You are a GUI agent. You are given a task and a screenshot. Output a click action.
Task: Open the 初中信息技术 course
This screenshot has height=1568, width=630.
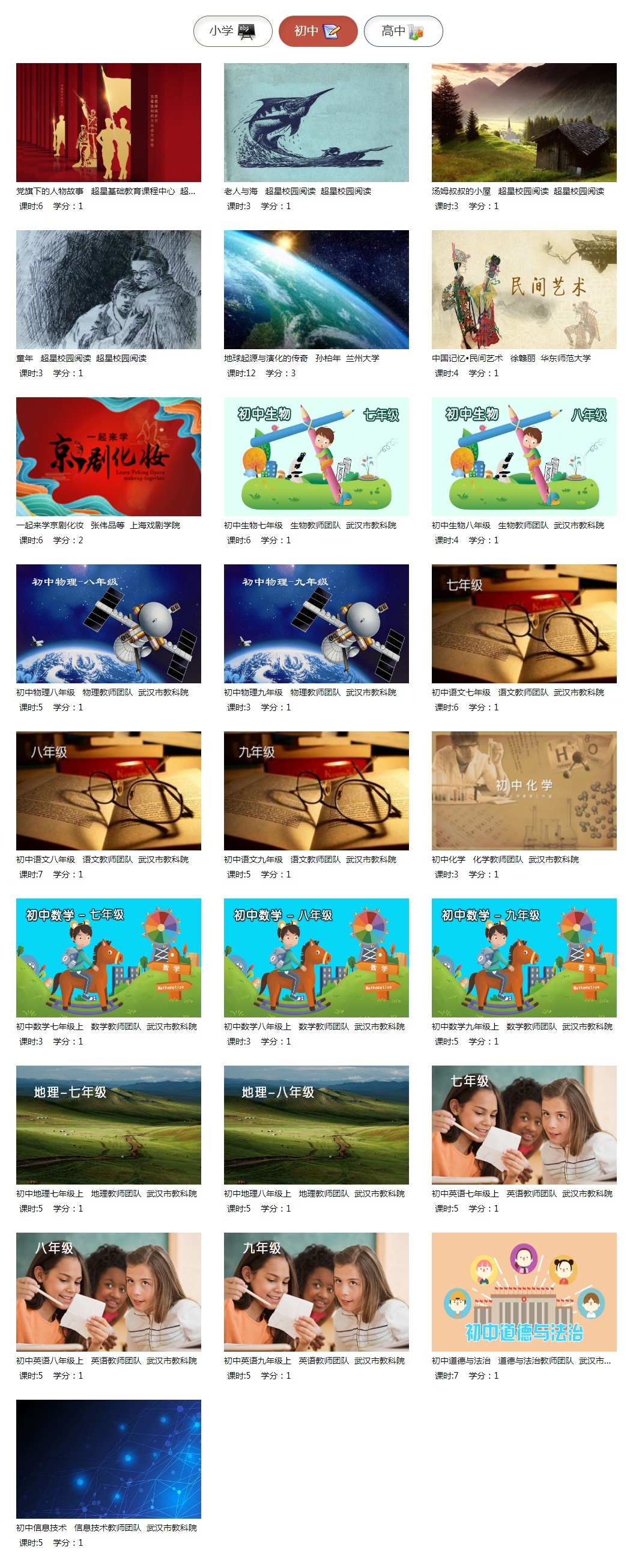pos(108,1459)
